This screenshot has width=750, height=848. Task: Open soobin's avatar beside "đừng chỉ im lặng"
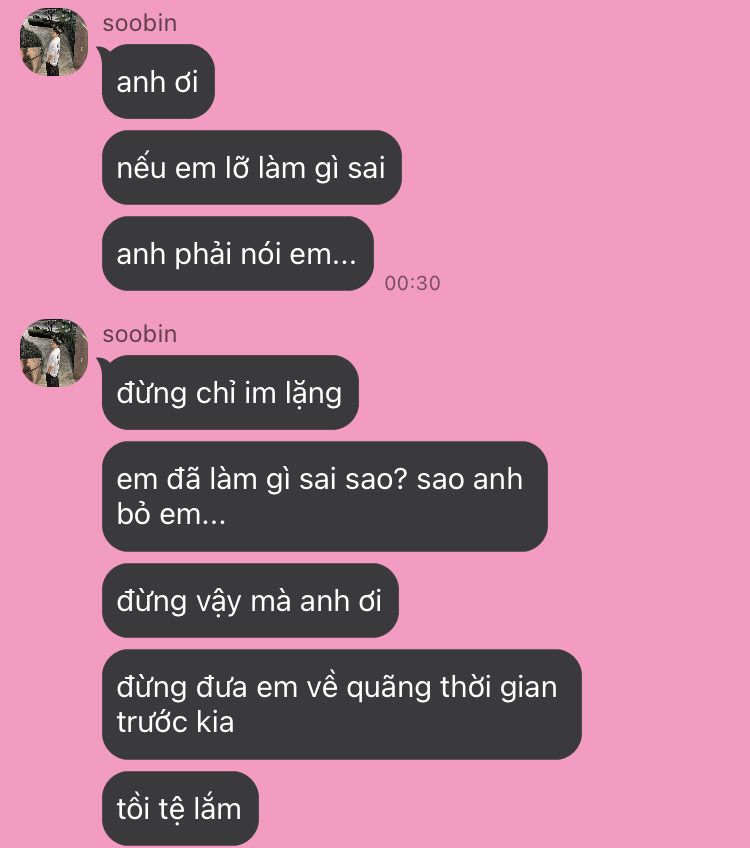tap(54, 353)
